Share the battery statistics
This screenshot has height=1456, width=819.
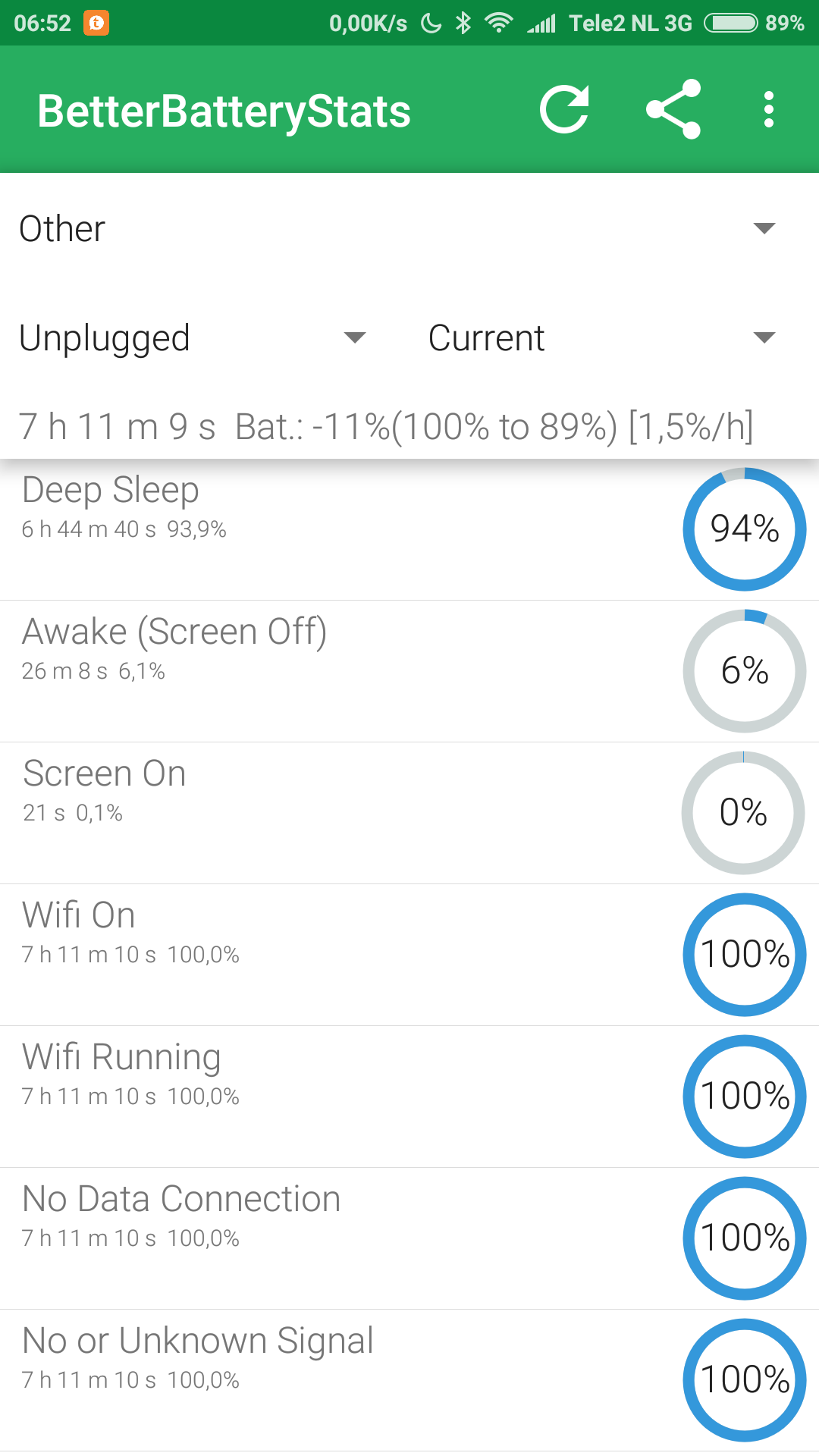click(673, 110)
